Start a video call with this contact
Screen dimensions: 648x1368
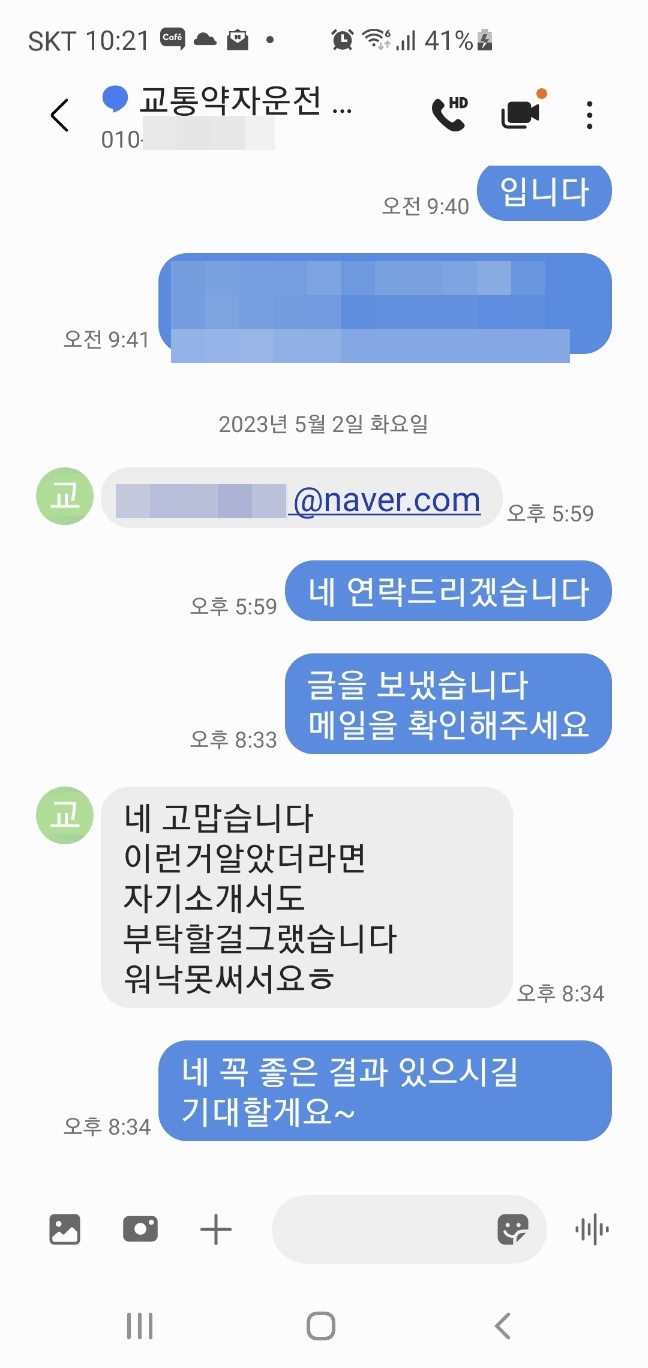pos(520,114)
